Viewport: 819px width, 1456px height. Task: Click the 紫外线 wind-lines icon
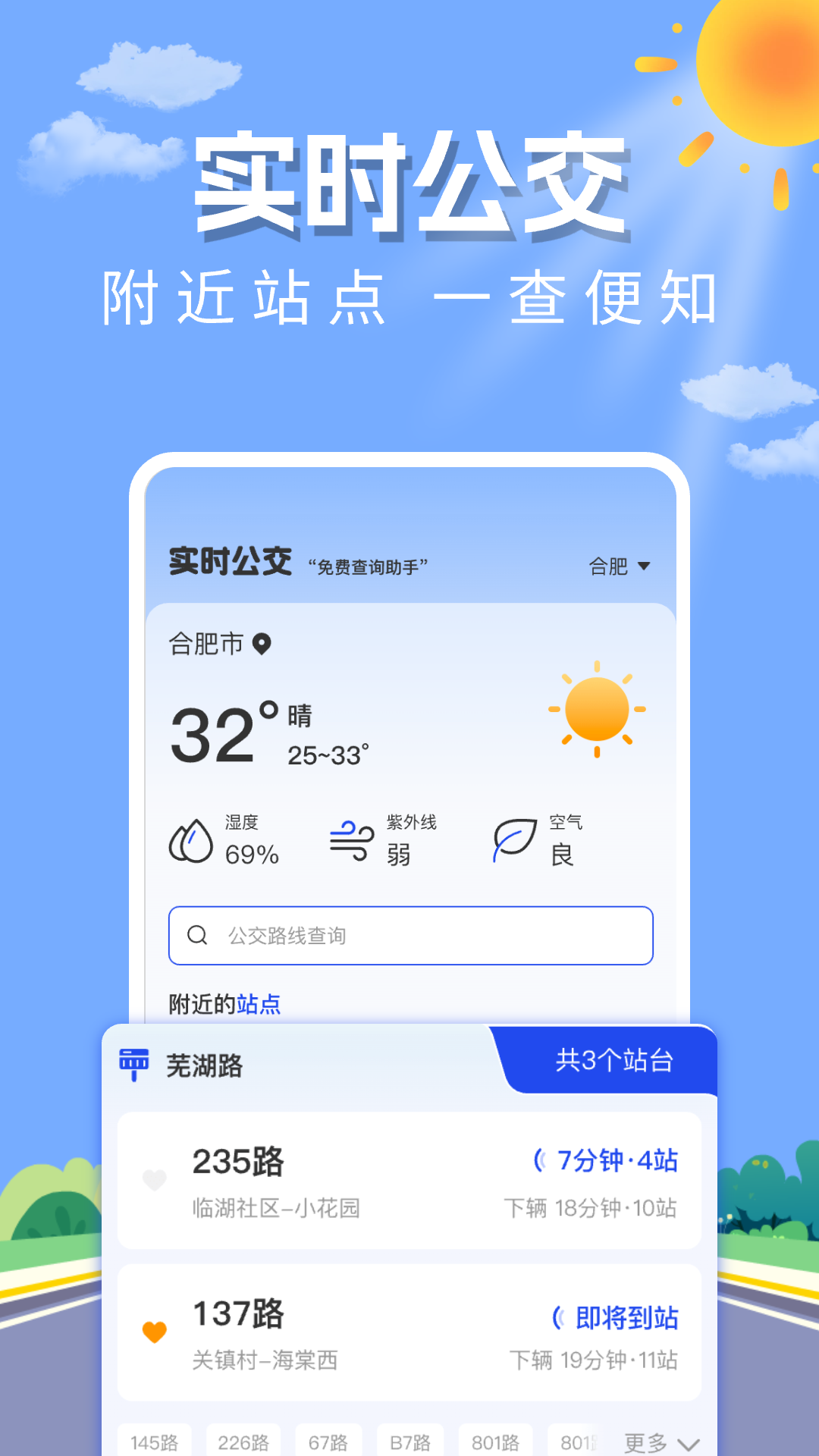(x=351, y=842)
